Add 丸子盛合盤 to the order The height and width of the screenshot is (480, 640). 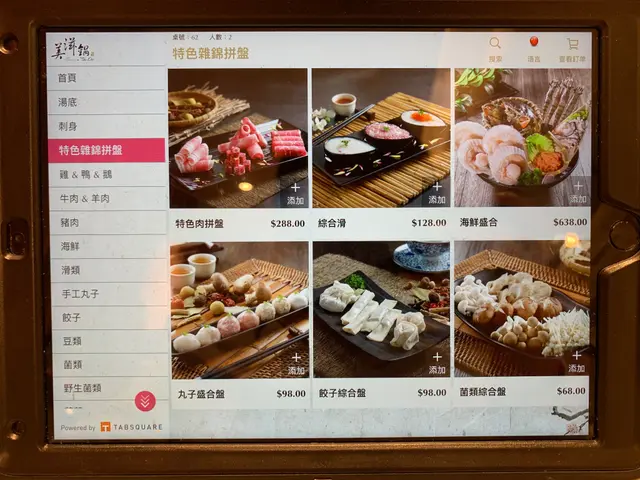294,362
